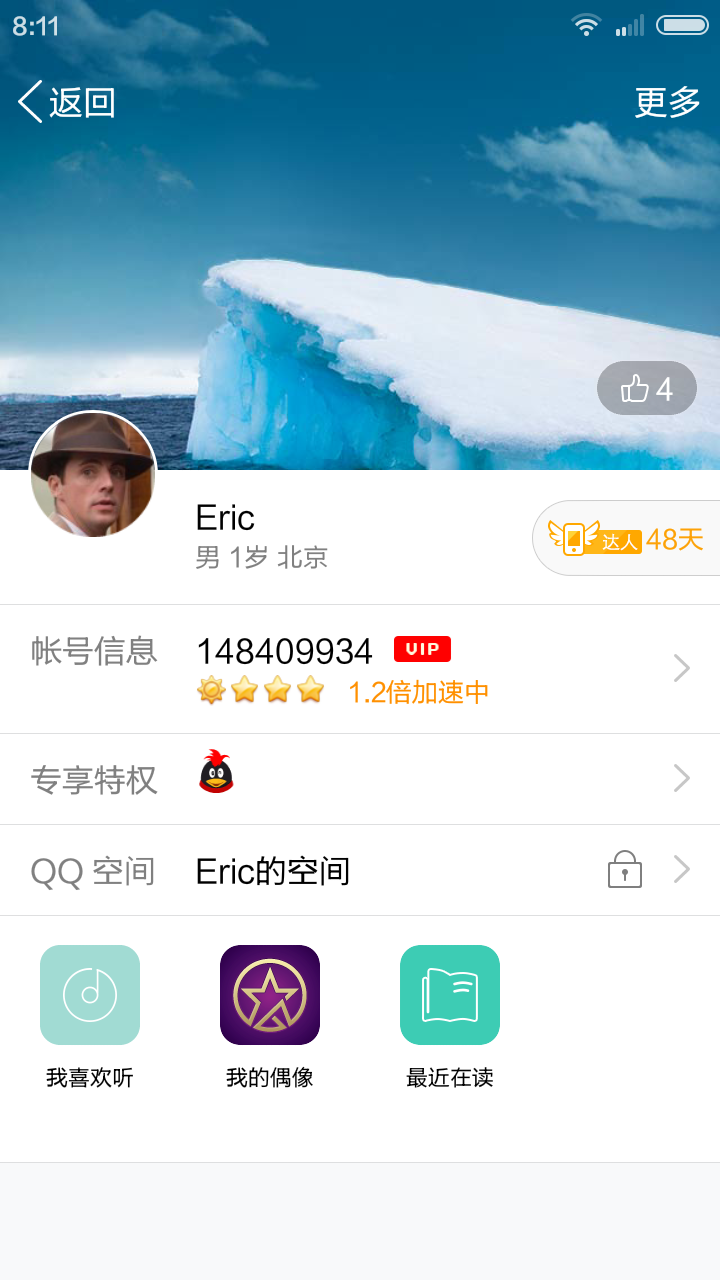720x1280 pixels.
Task: Open the 专享特权 row
Action: pyautogui.click(x=360, y=778)
